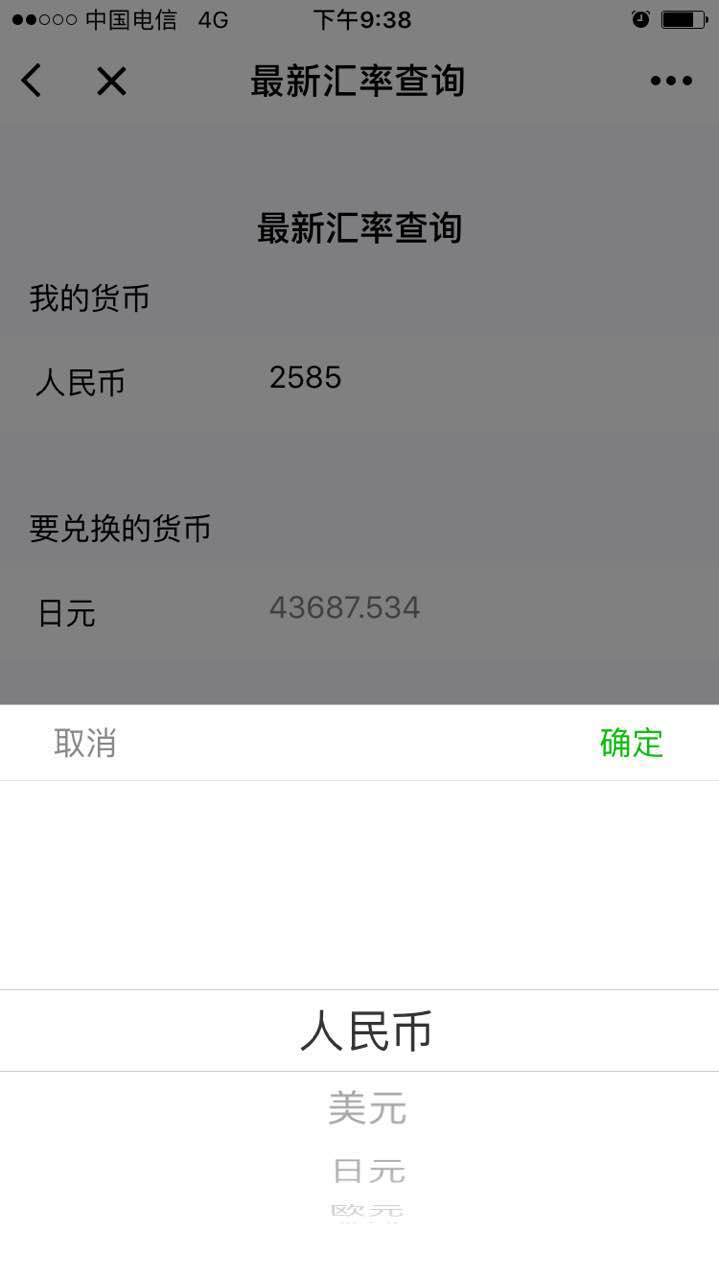Open the 日元 target currency selector
Screen dimensions: 719x1280
pyautogui.click(x=67, y=613)
